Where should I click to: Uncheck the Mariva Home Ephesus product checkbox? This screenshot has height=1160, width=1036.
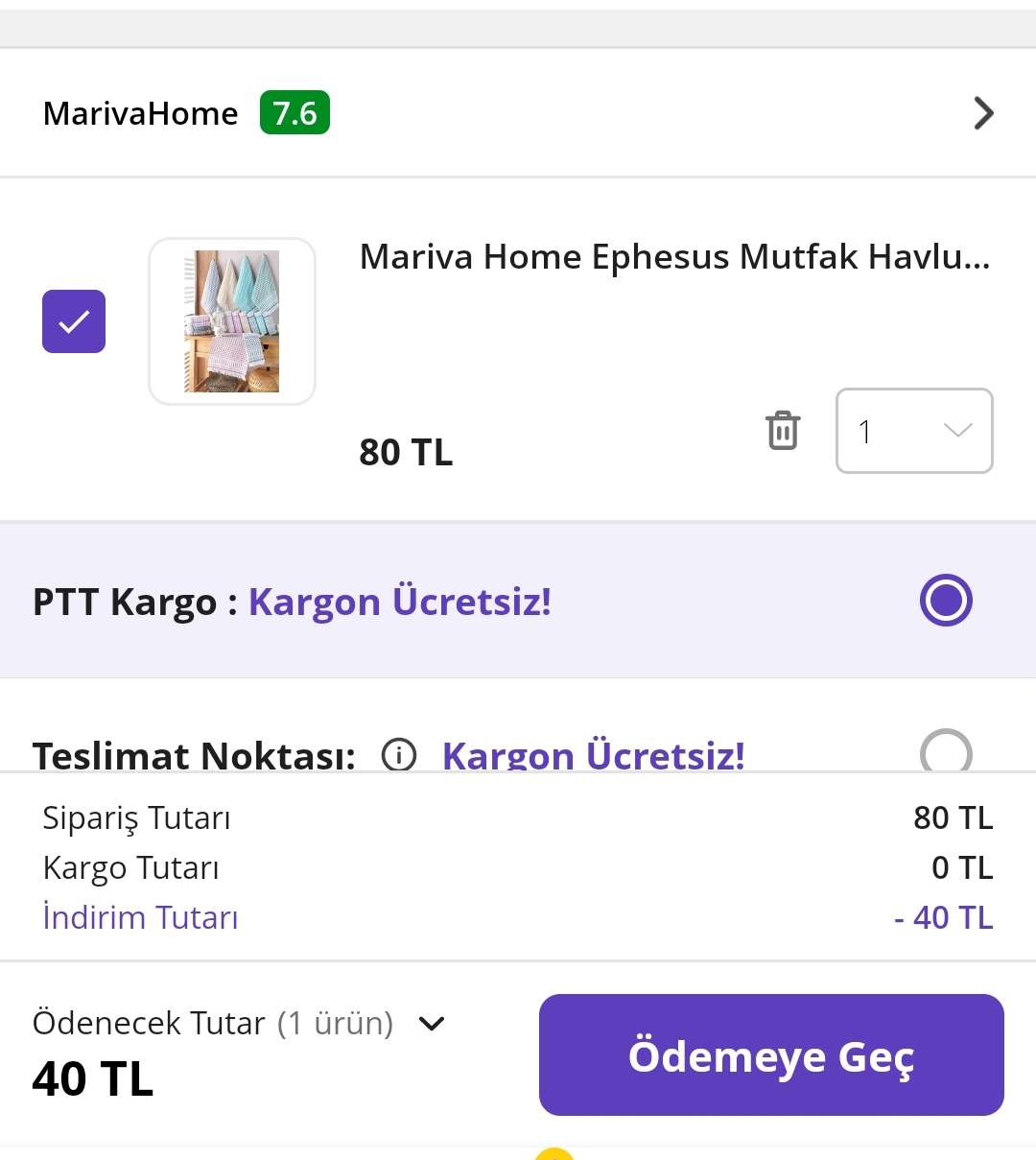point(74,321)
